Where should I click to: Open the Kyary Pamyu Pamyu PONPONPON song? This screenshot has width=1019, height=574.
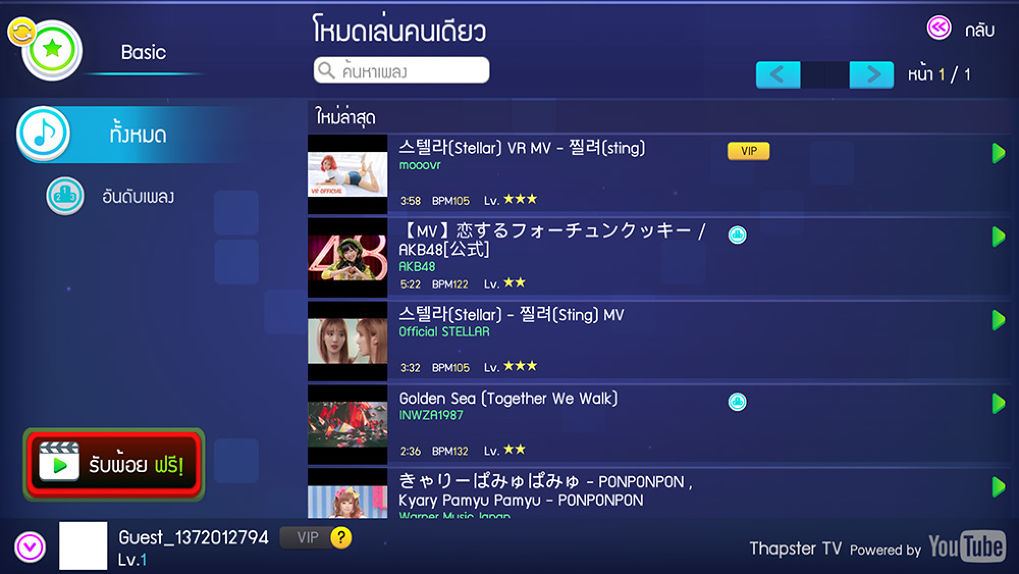coord(997,487)
